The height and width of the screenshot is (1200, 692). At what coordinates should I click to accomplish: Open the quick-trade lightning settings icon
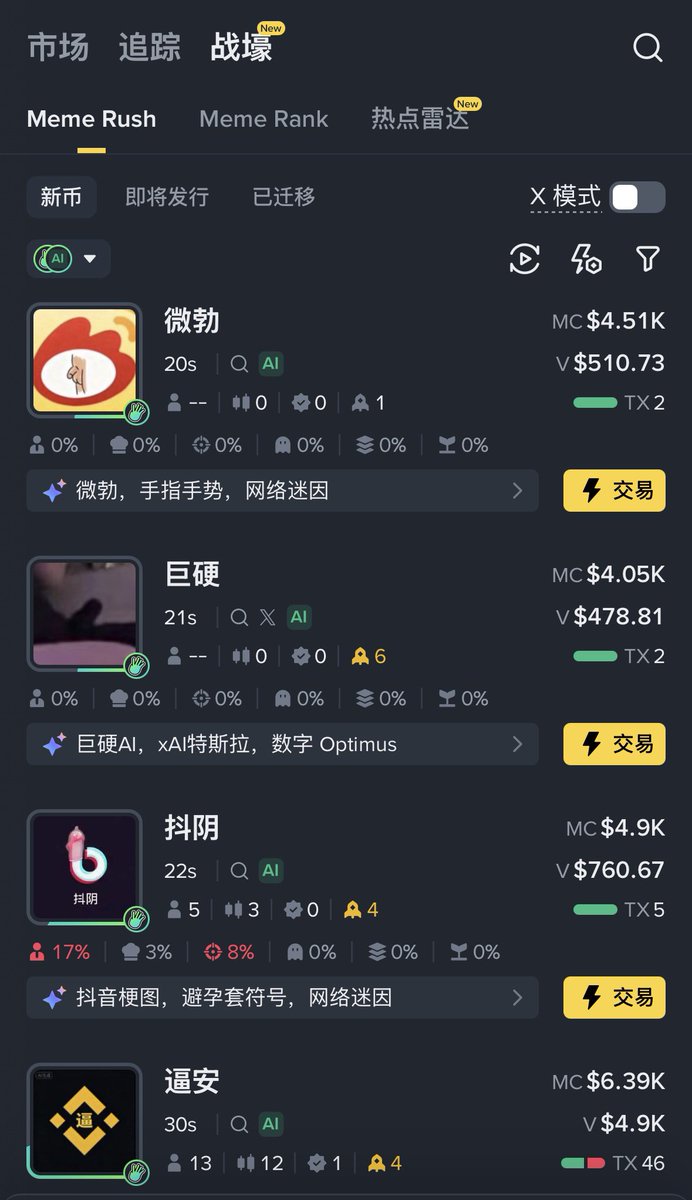[586, 259]
